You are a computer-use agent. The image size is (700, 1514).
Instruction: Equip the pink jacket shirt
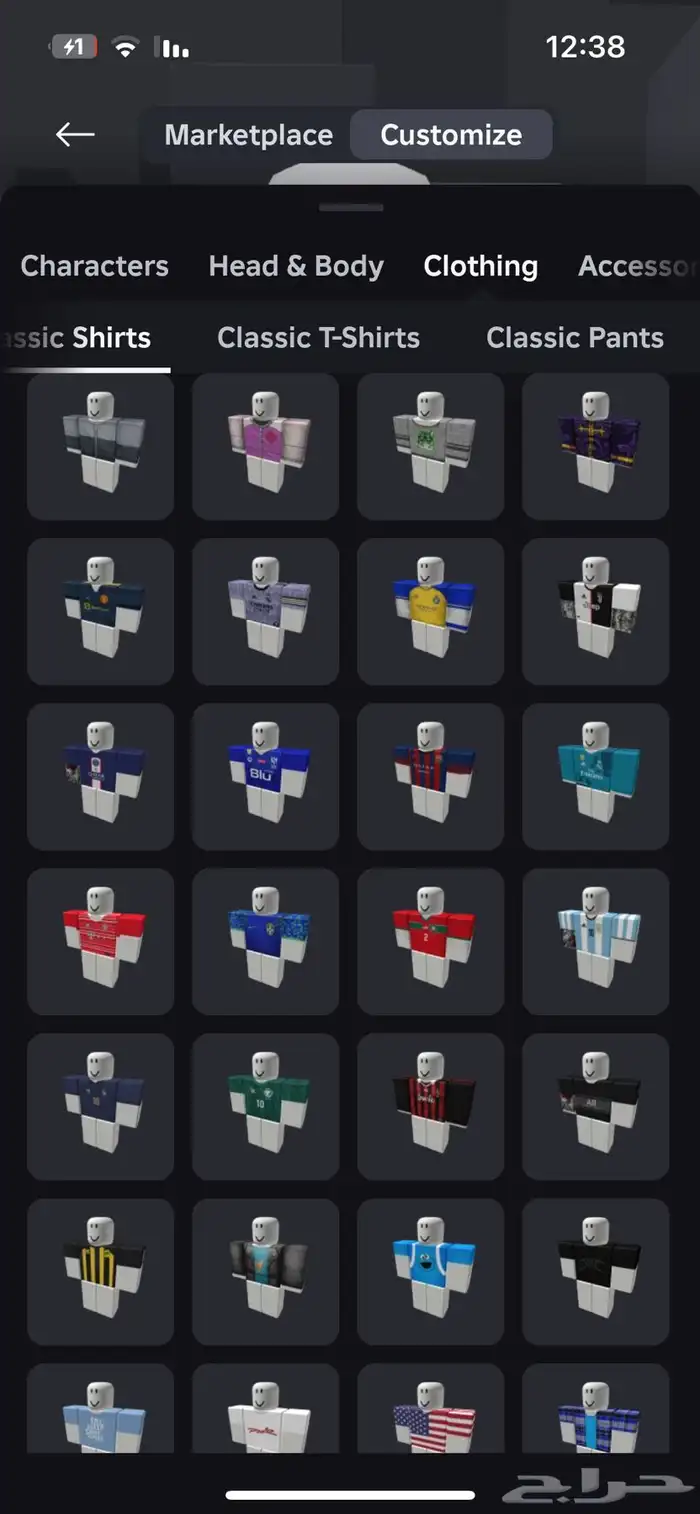265,446
